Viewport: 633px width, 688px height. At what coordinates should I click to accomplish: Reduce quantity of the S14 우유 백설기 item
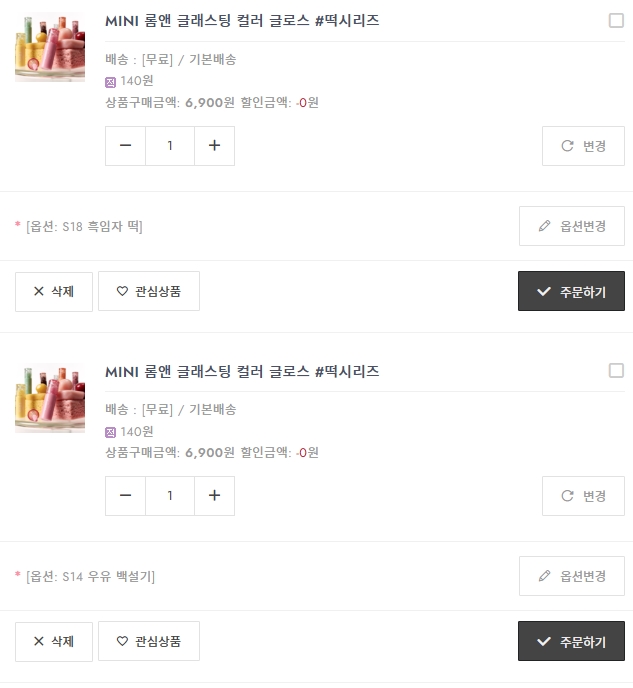(x=125, y=496)
